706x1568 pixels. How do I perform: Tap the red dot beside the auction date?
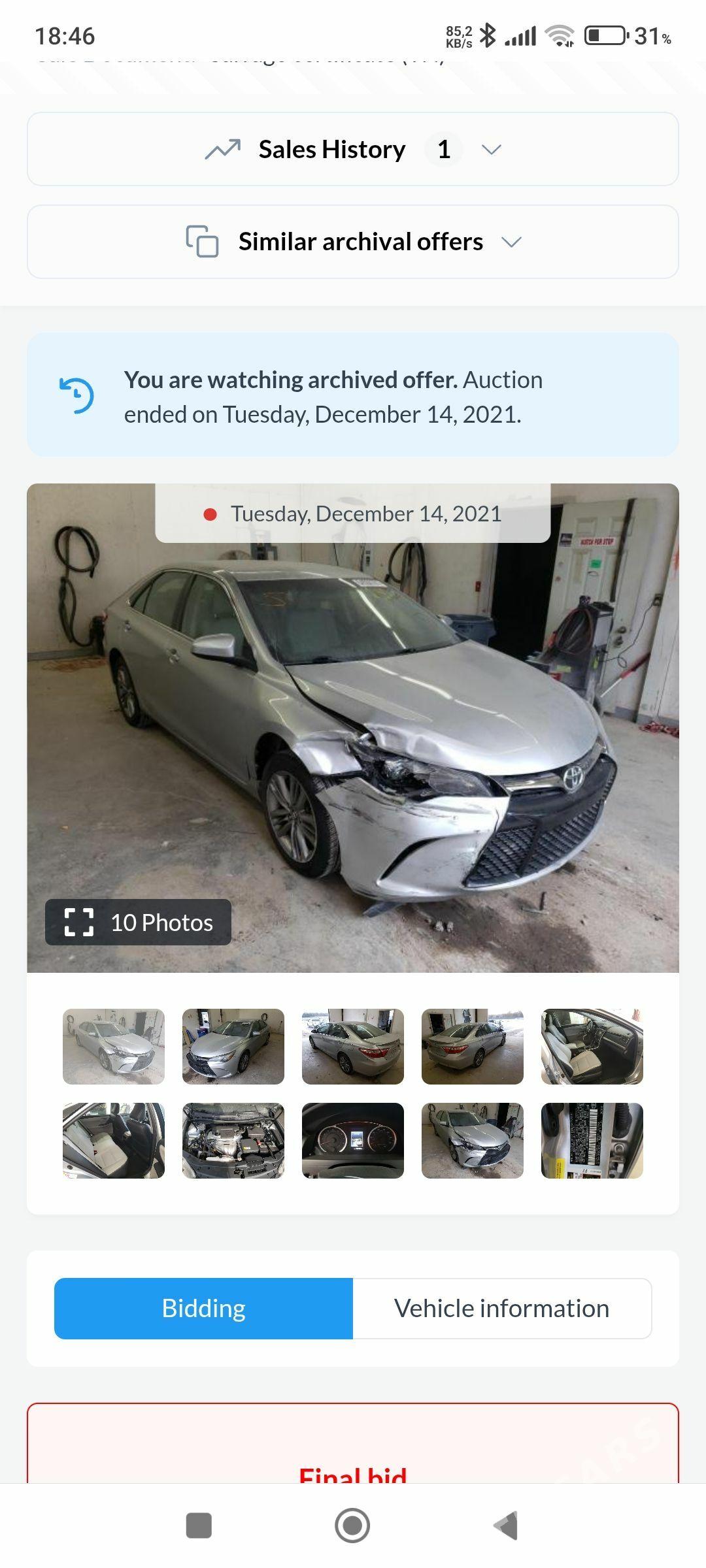coord(209,514)
